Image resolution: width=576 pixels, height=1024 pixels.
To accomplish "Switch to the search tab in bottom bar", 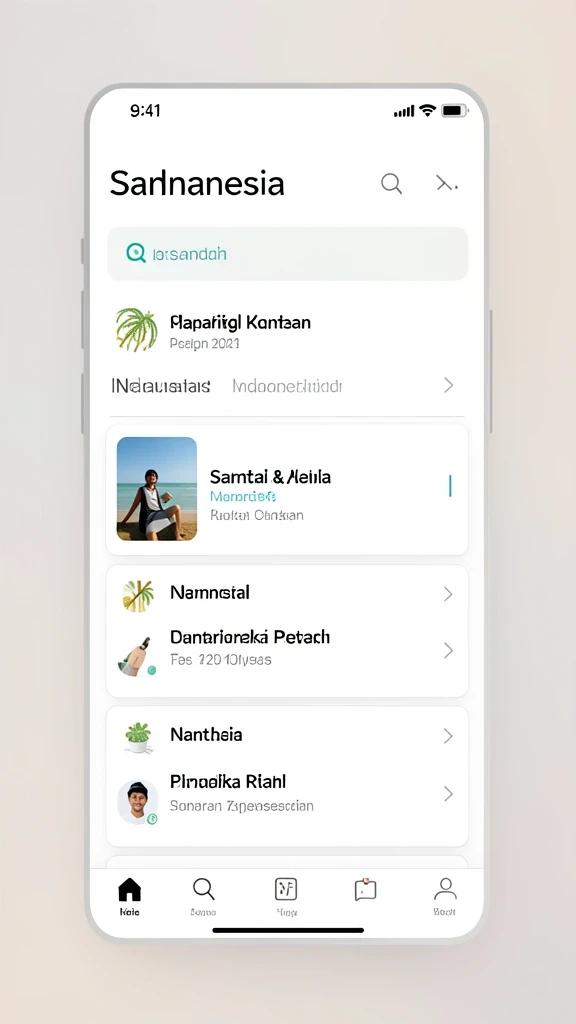I will tap(203, 897).
